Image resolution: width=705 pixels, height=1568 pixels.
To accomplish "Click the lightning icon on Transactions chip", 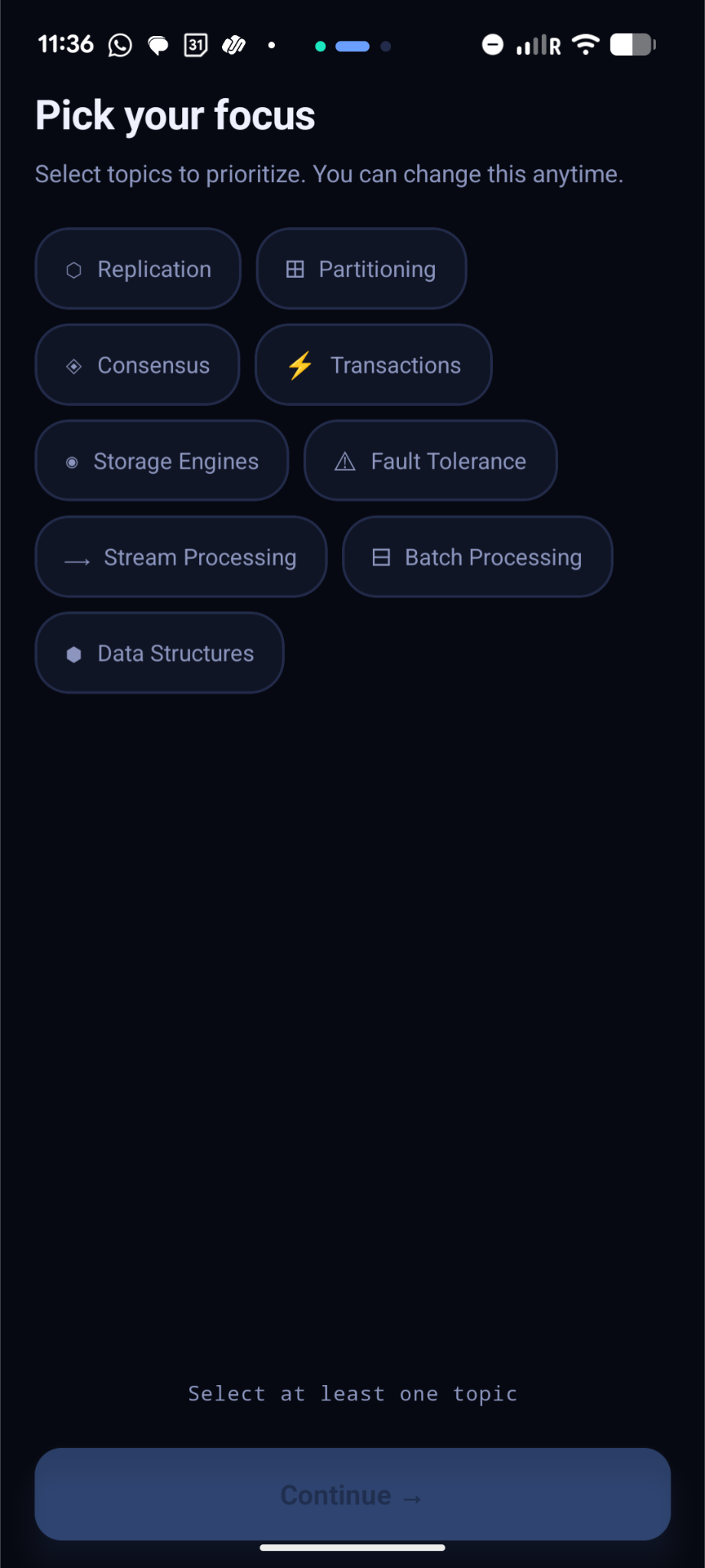I will pyautogui.click(x=299, y=365).
